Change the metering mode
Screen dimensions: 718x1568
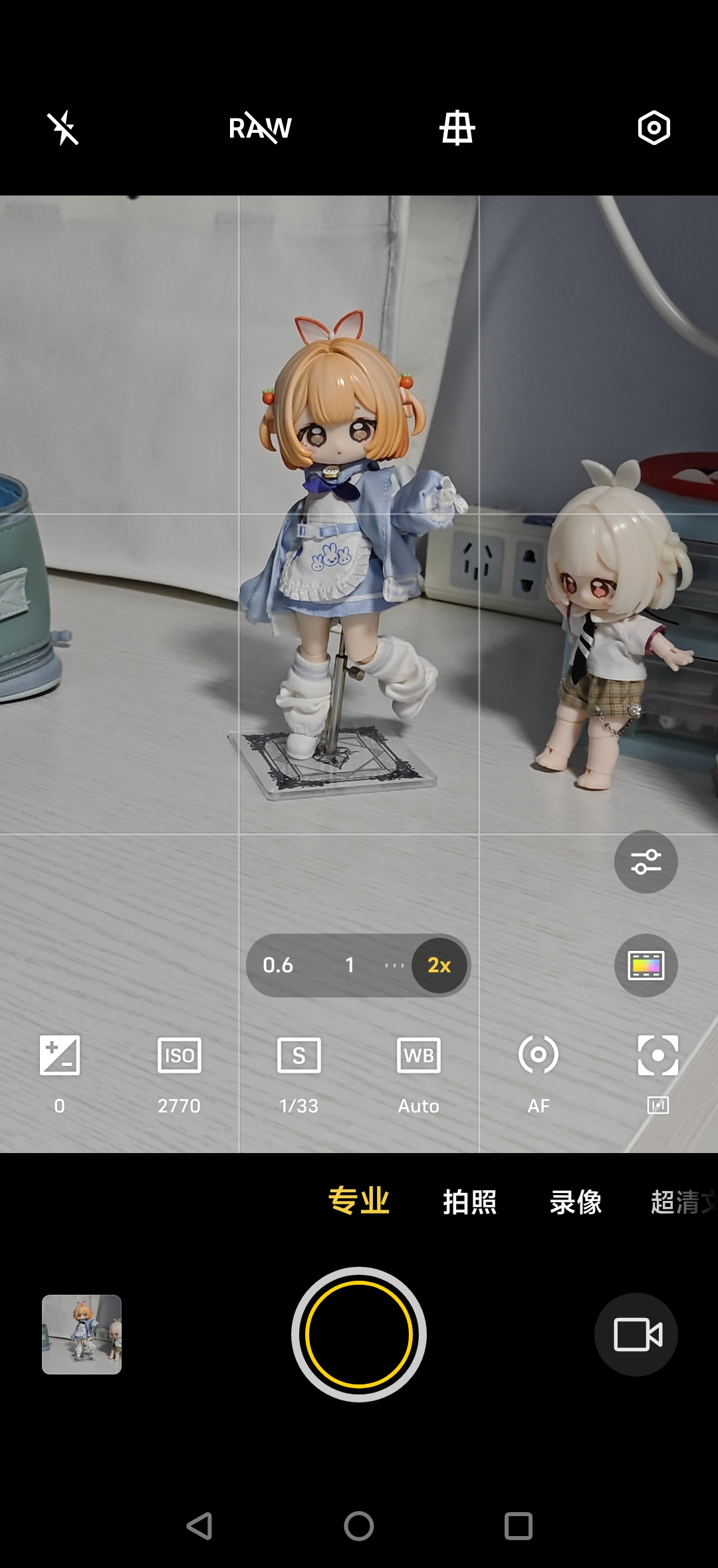tap(658, 1071)
